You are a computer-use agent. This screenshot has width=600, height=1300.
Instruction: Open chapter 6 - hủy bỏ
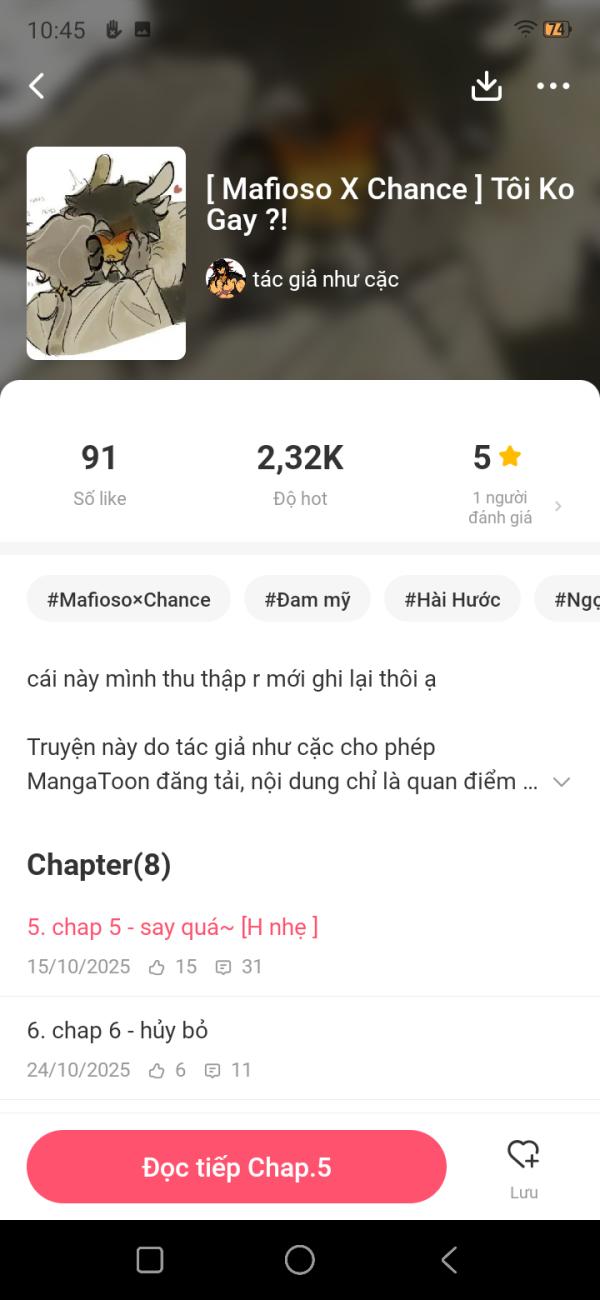coord(117,1030)
